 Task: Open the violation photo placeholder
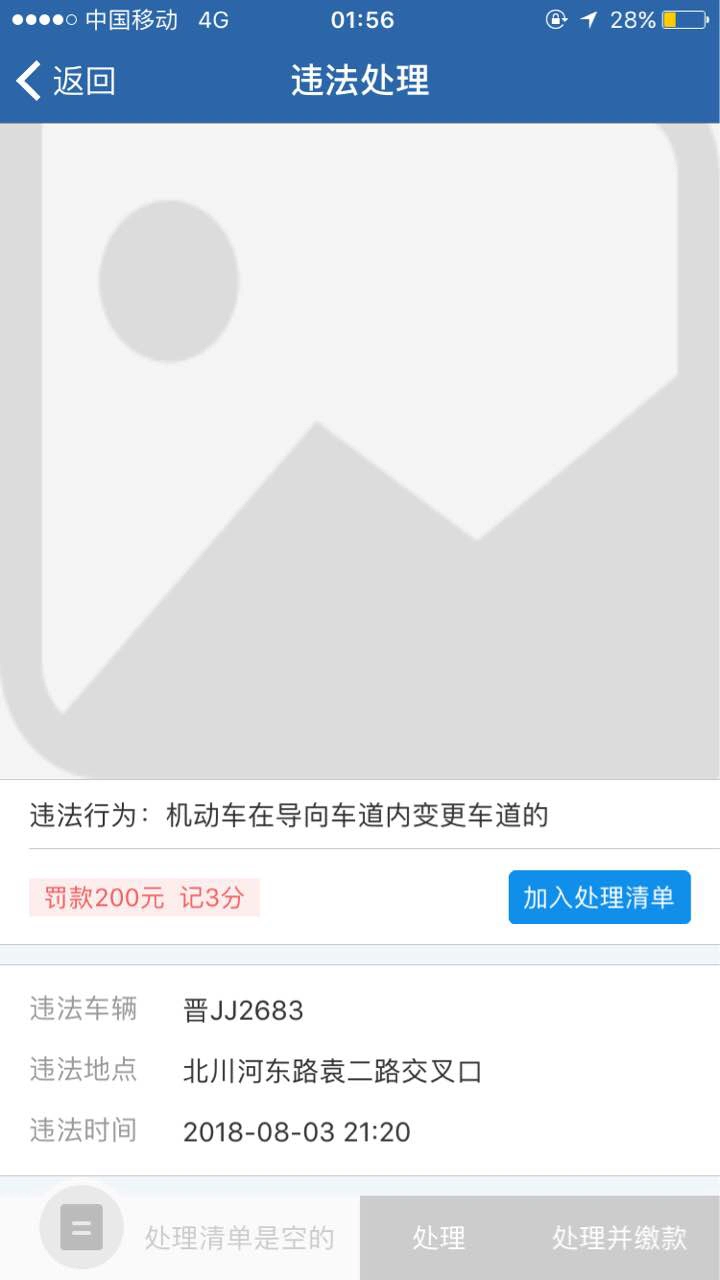[360, 450]
